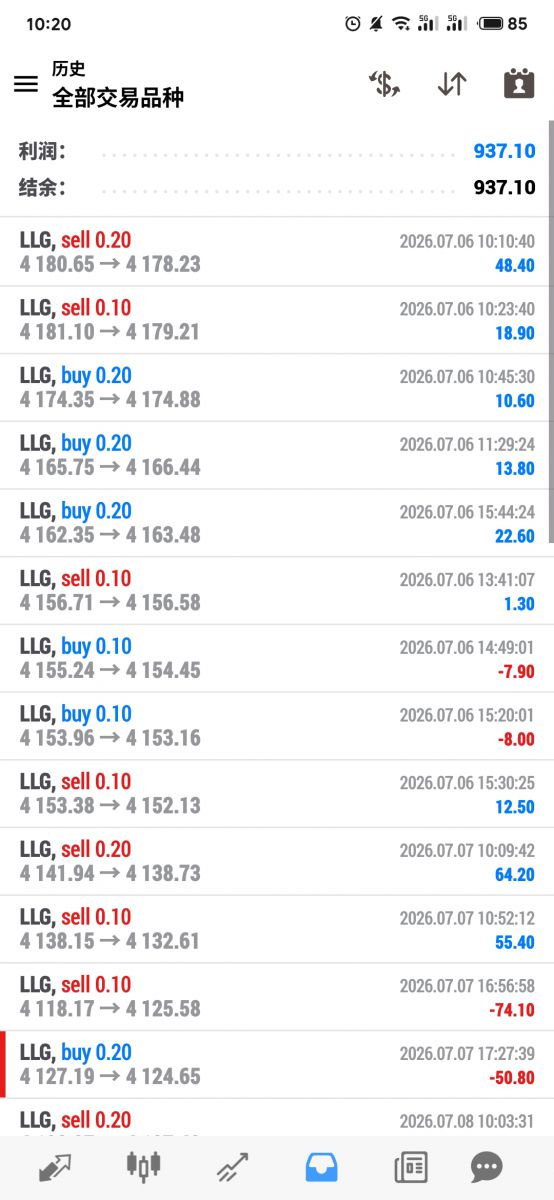
Task: Open the buy 0.20 trade with profit 22.60
Action: point(277,523)
